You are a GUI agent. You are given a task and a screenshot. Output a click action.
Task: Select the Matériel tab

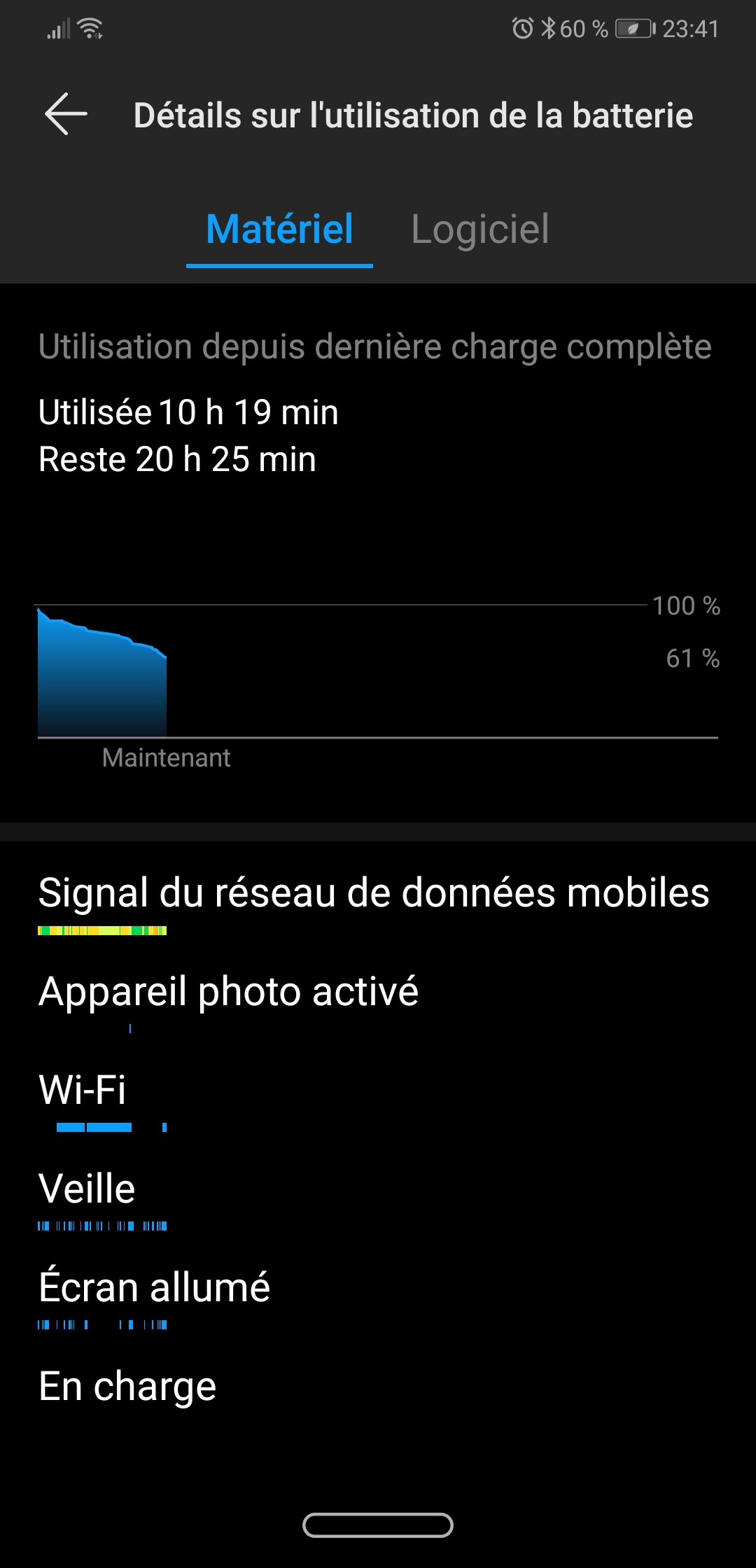click(x=279, y=230)
